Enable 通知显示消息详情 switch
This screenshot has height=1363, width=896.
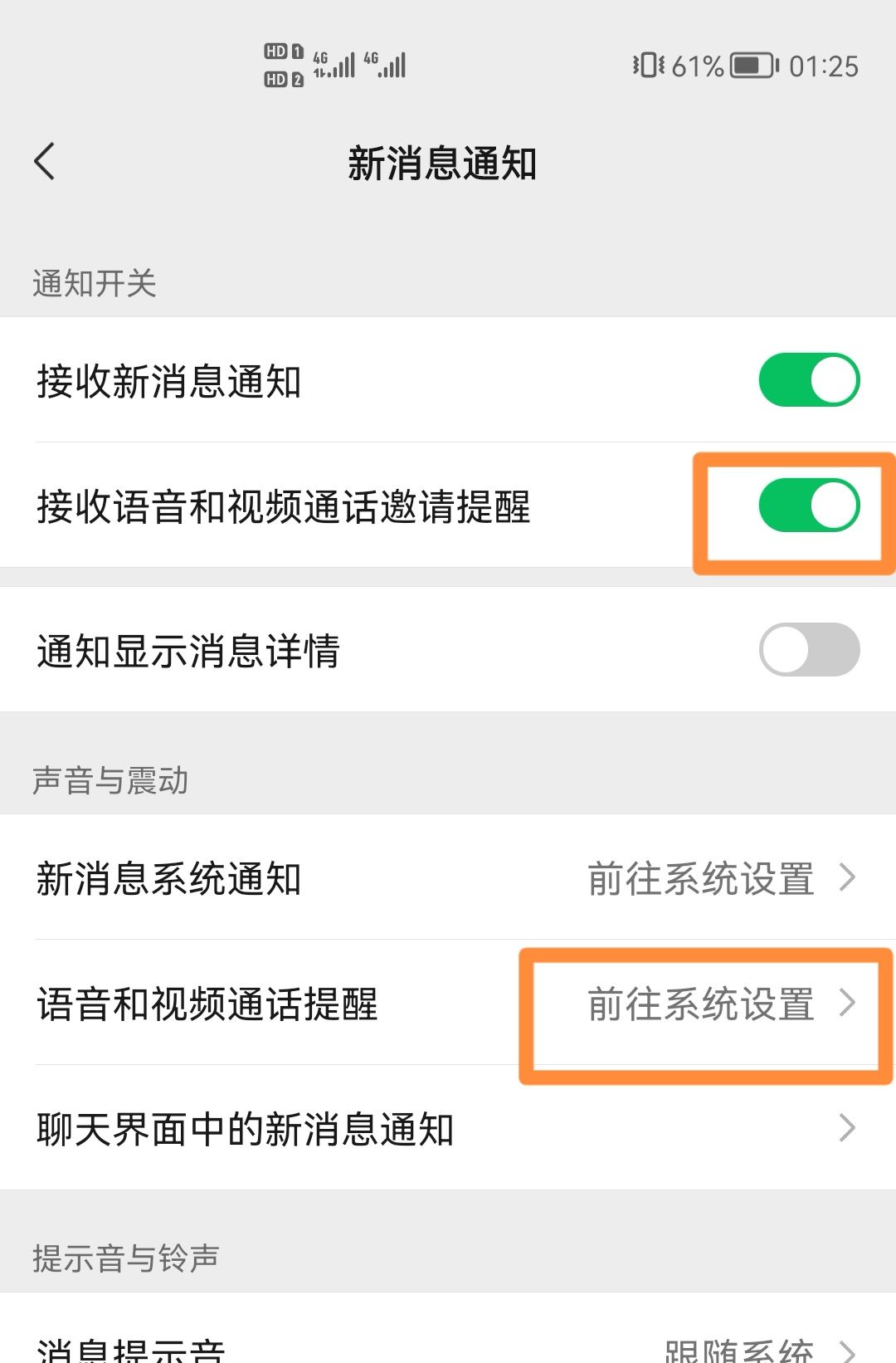coord(809,650)
